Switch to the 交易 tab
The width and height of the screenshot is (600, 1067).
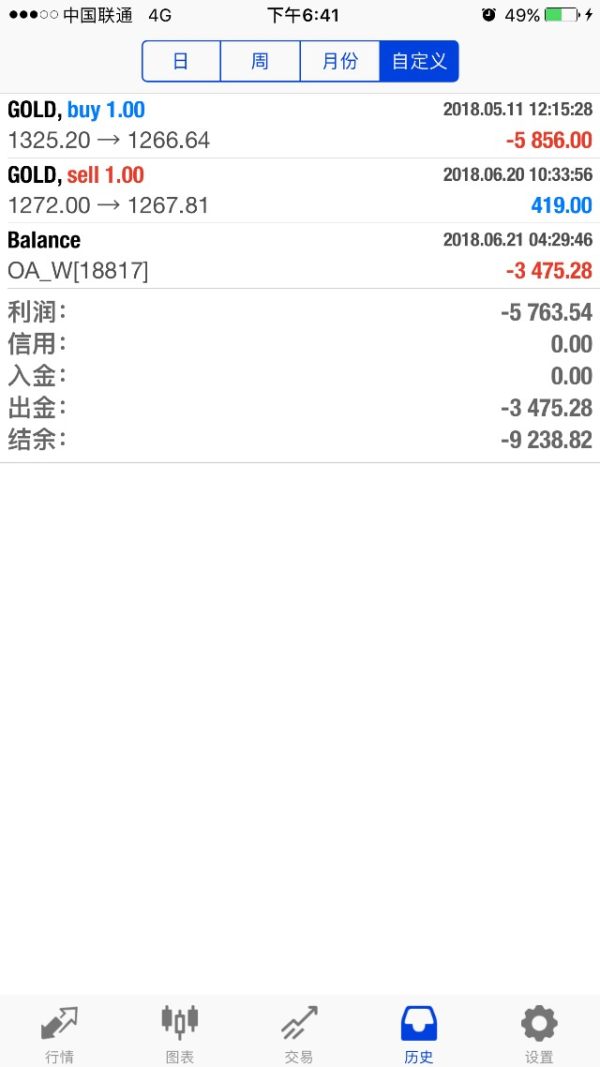pos(299,1033)
